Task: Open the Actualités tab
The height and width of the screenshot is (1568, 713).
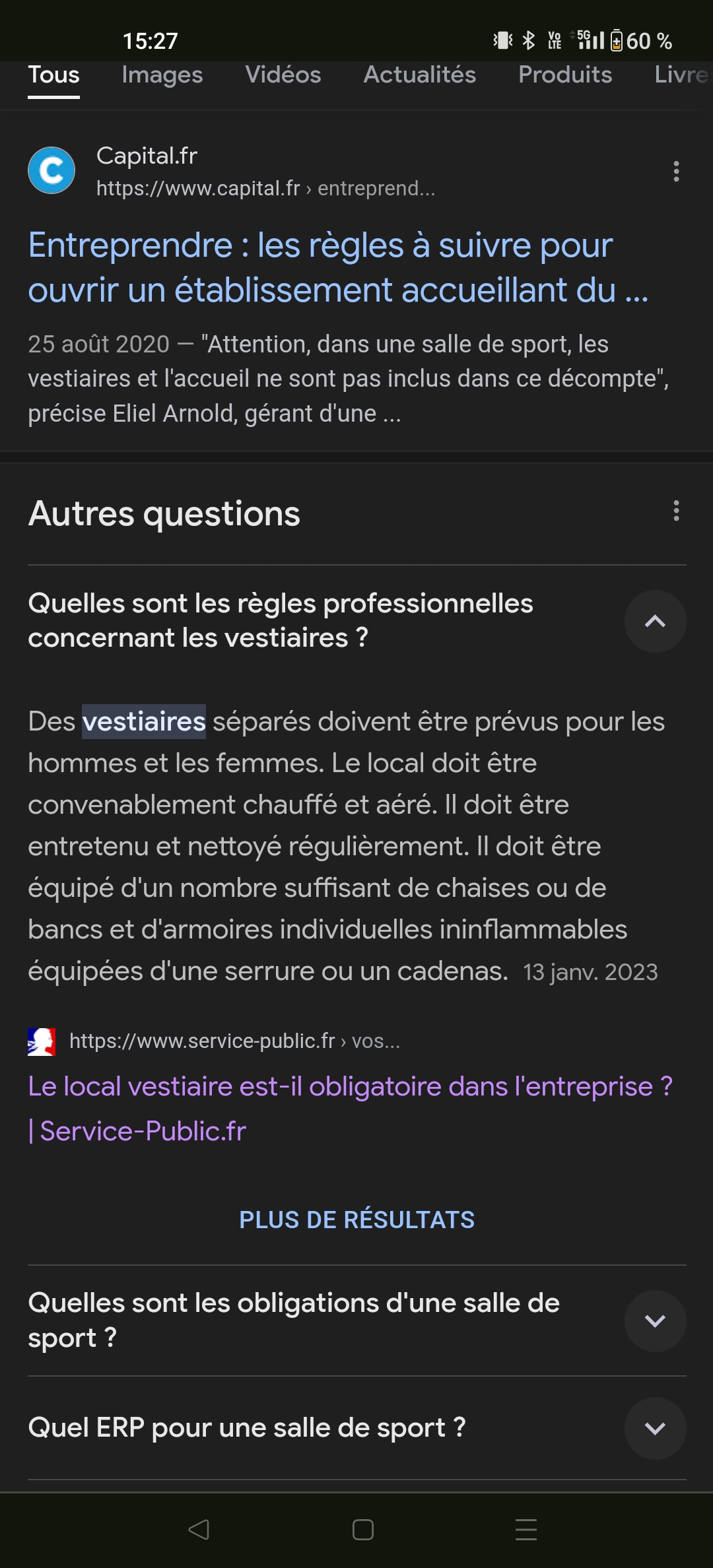Action: coord(419,75)
